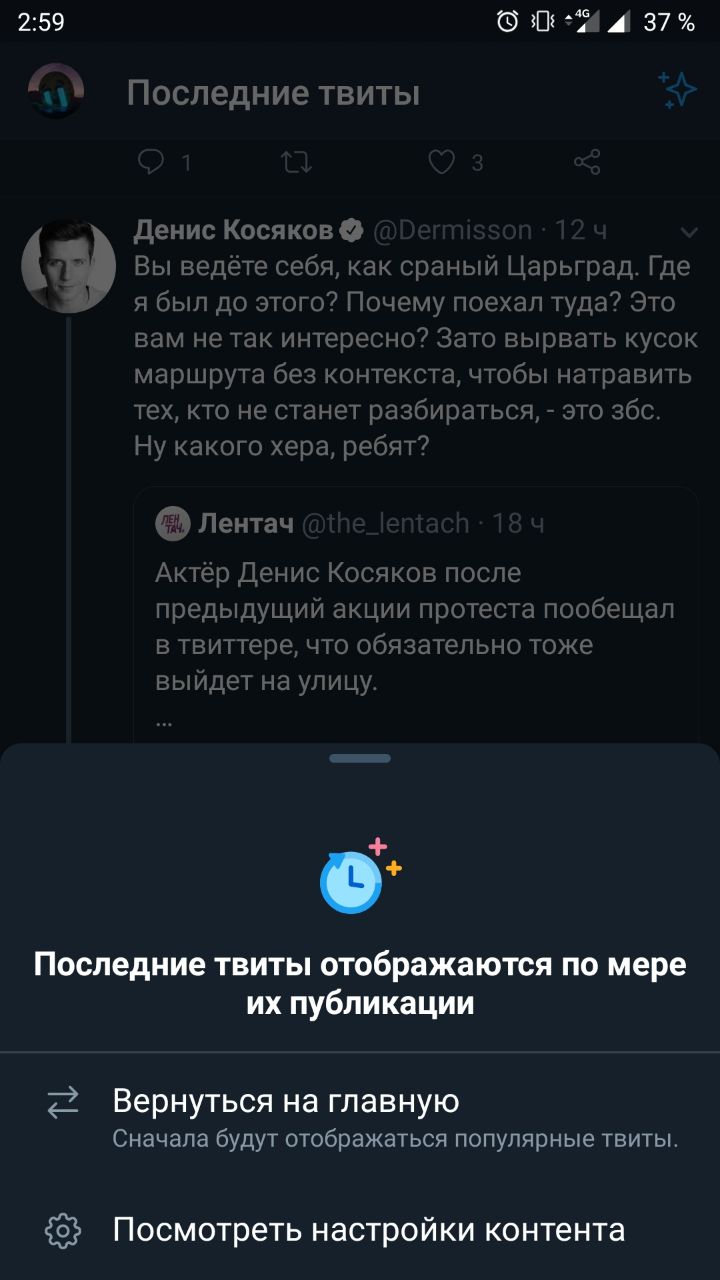
Task: Open Денис Косяков's profile picture
Action: pyautogui.click(x=68, y=266)
